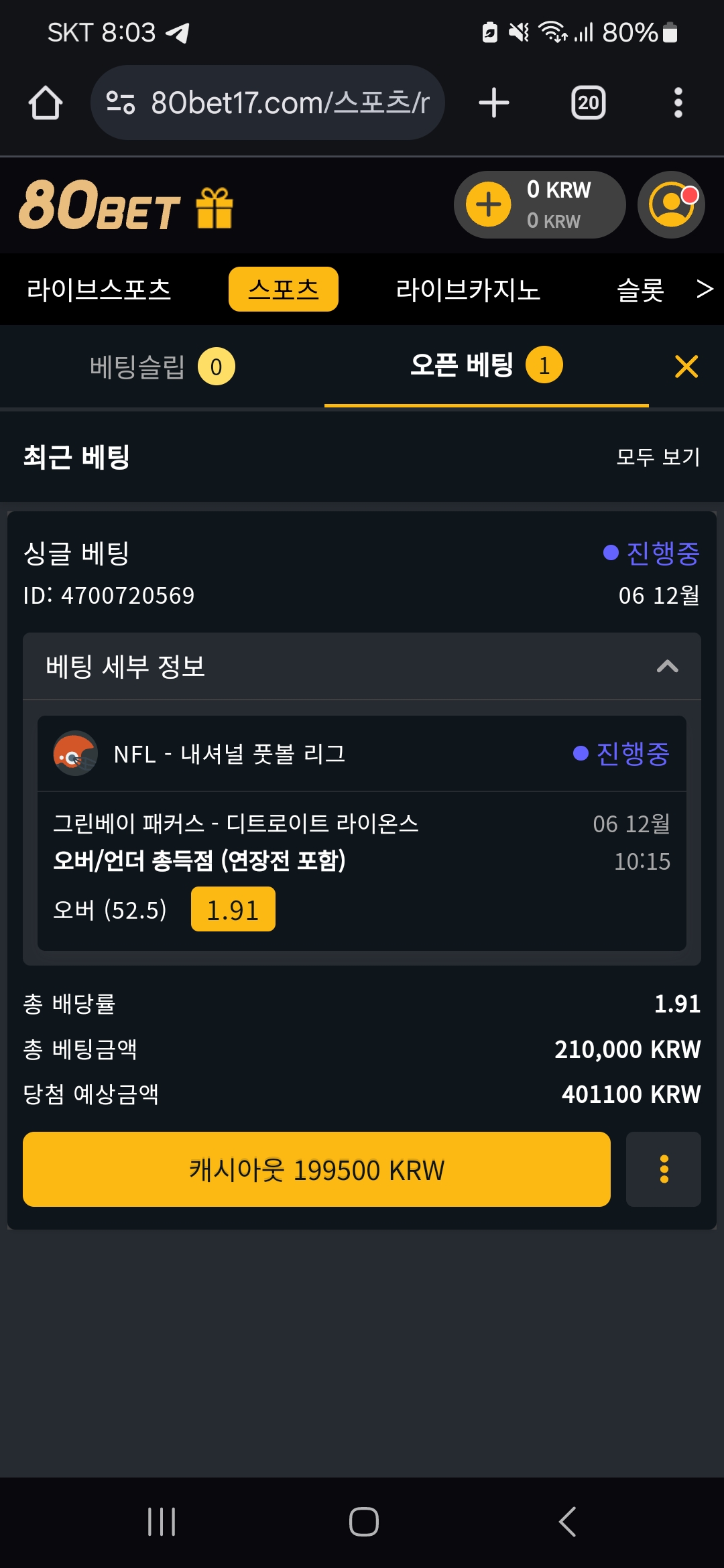This screenshot has height=1568, width=724.
Task: Open the user profile icon
Action: [671, 204]
